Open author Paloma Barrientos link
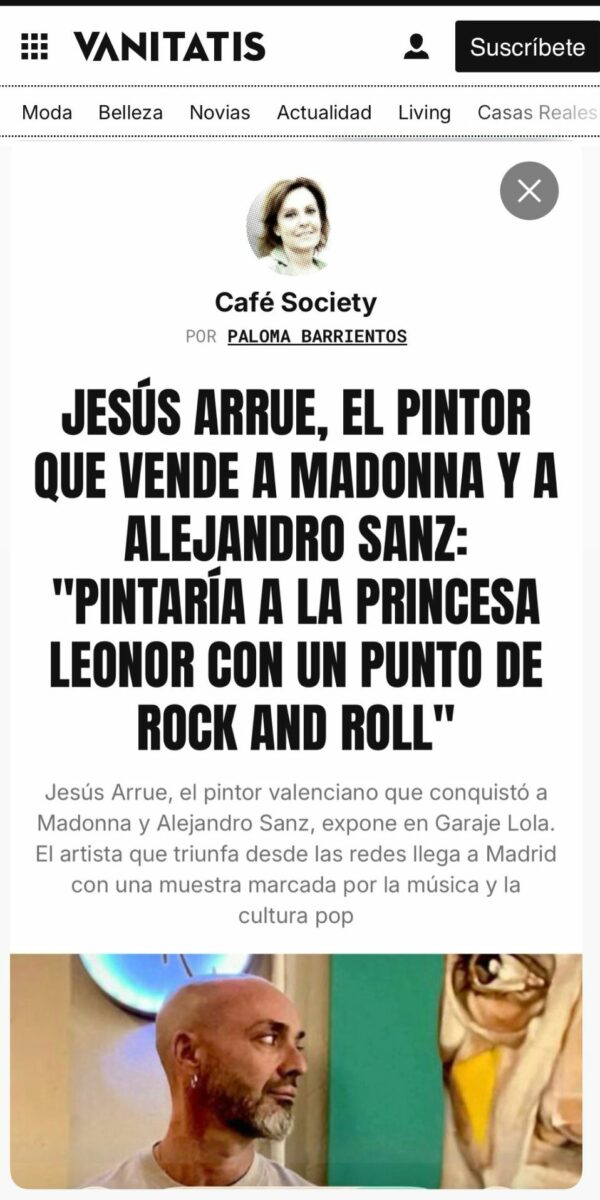 (x=317, y=336)
